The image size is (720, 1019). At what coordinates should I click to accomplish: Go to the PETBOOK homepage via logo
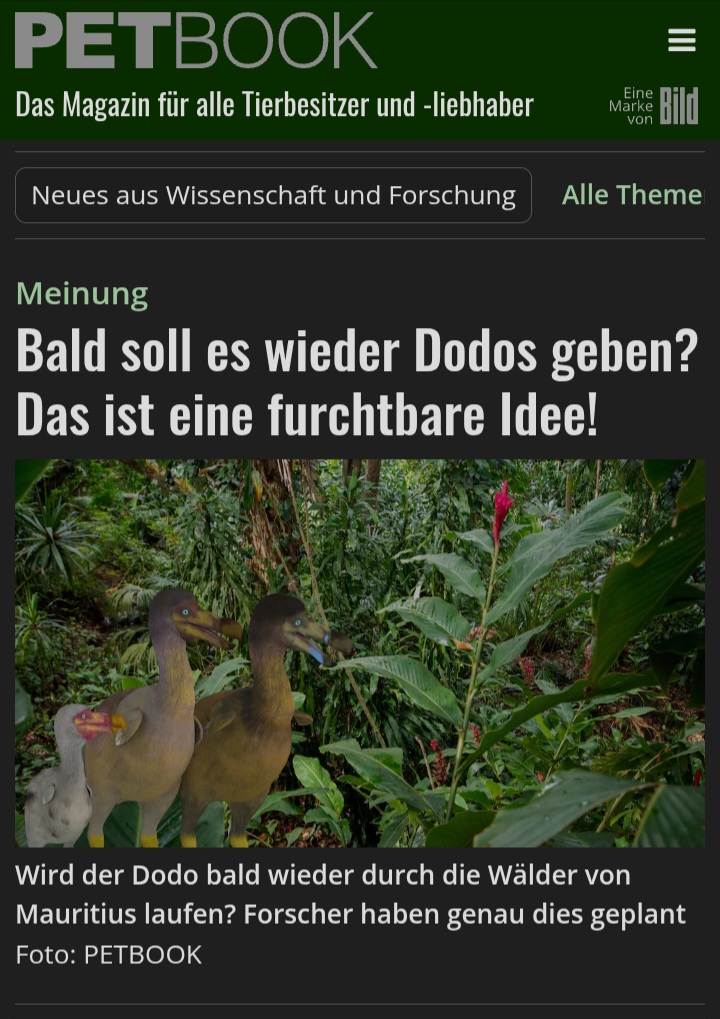pos(195,41)
